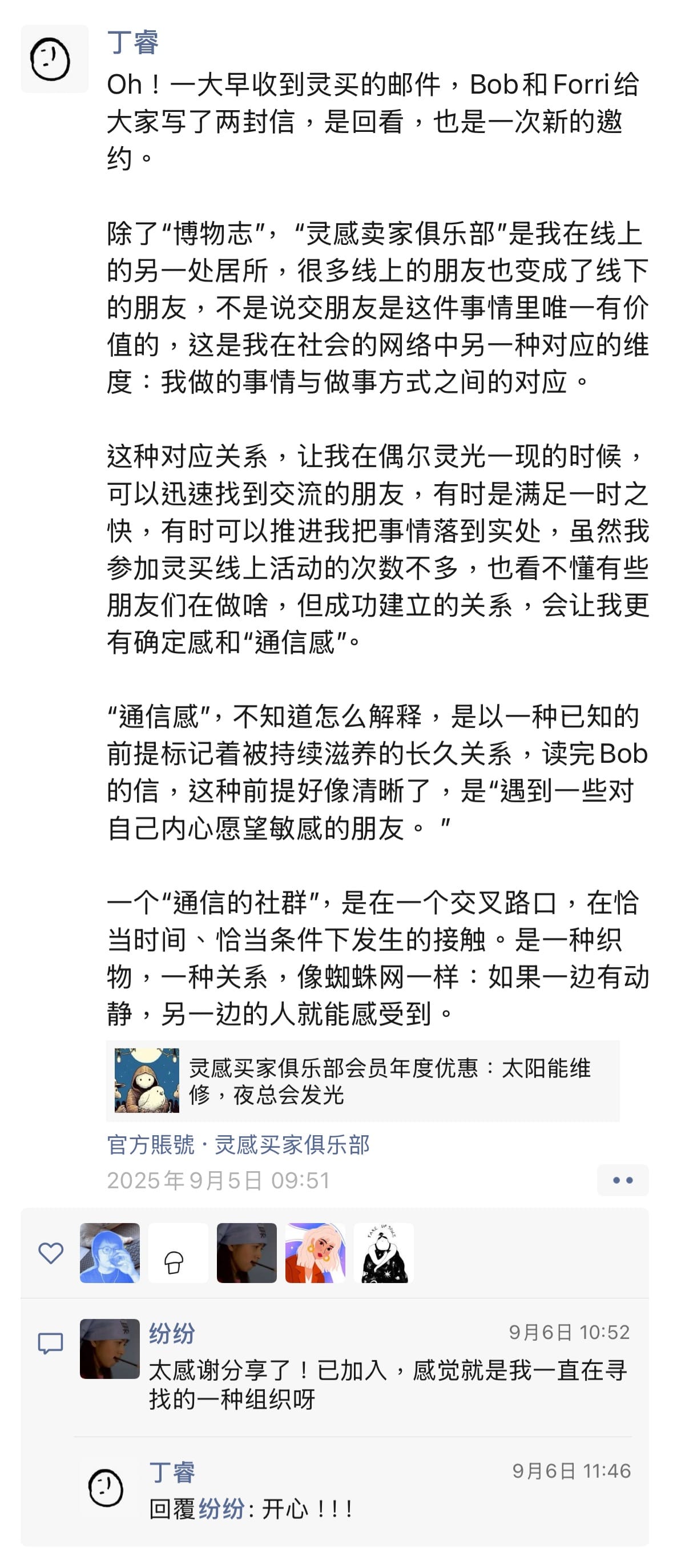Open 丁睿's profile from the post avatar
This screenshot has width=673, height=1568.
click(x=54, y=59)
